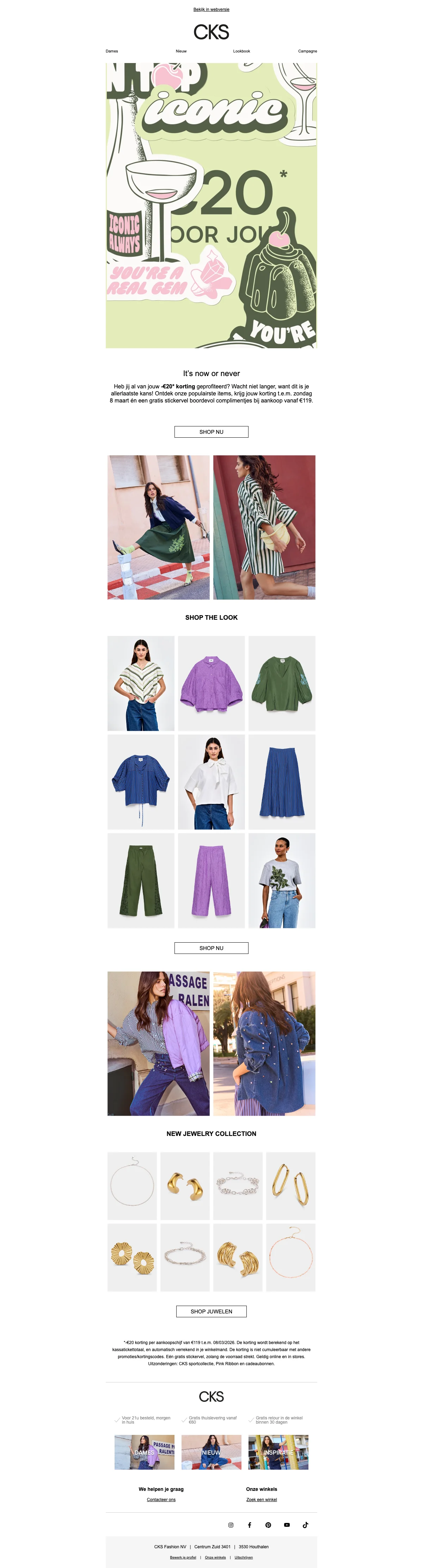Open the Campagne link
Image resolution: width=423 pixels, height=1568 pixels.
(x=307, y=51)
